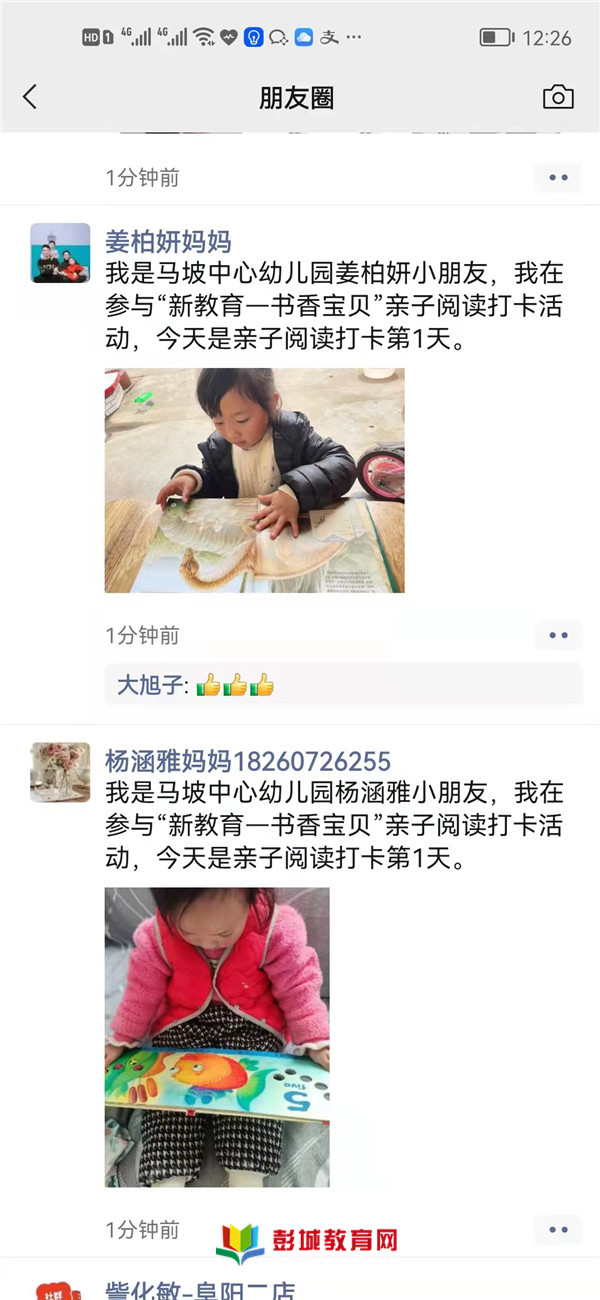Open like/comment menu under 姜柏妍妈妈's post
Screen dimensions: 600x1300
[x=558, y=635]
